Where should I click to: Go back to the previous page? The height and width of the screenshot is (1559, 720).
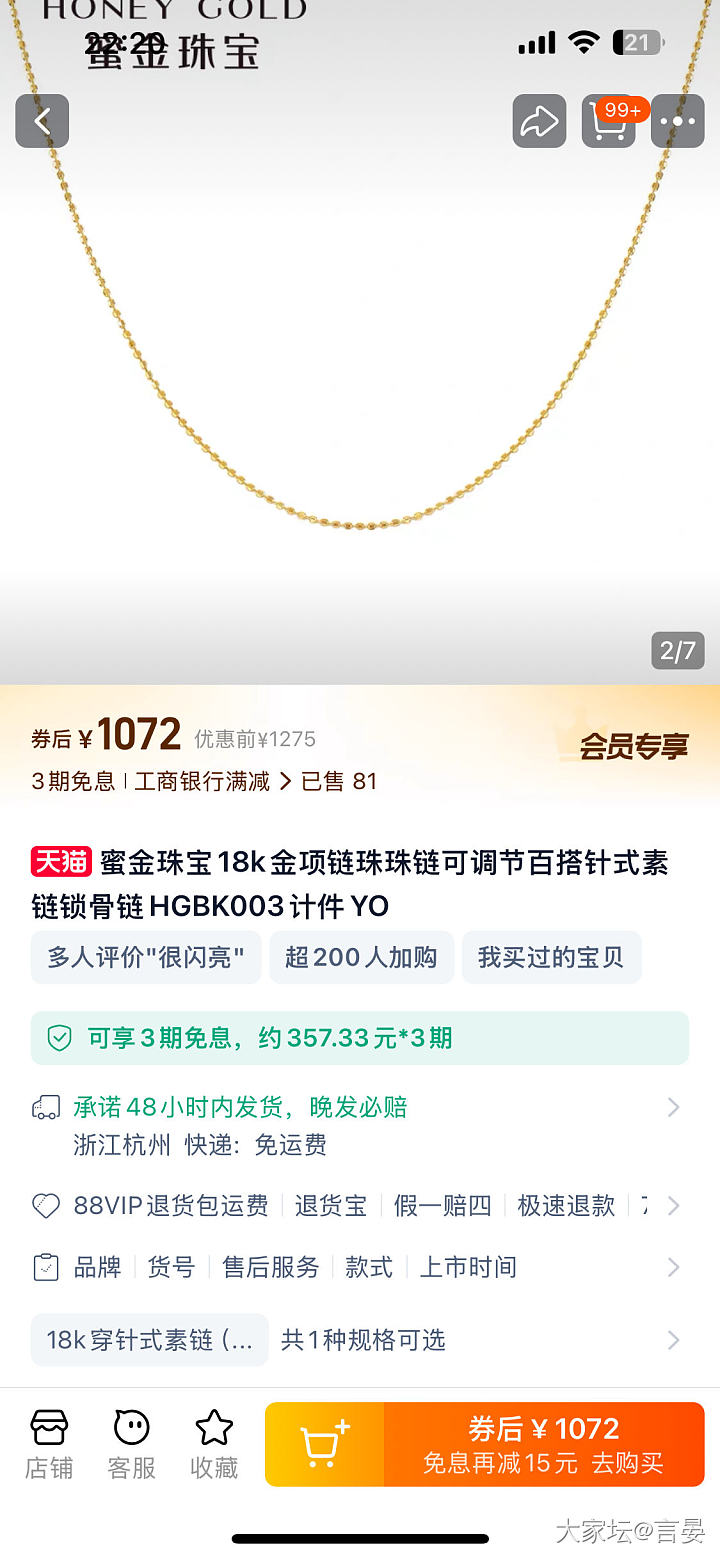coord(42,122)
